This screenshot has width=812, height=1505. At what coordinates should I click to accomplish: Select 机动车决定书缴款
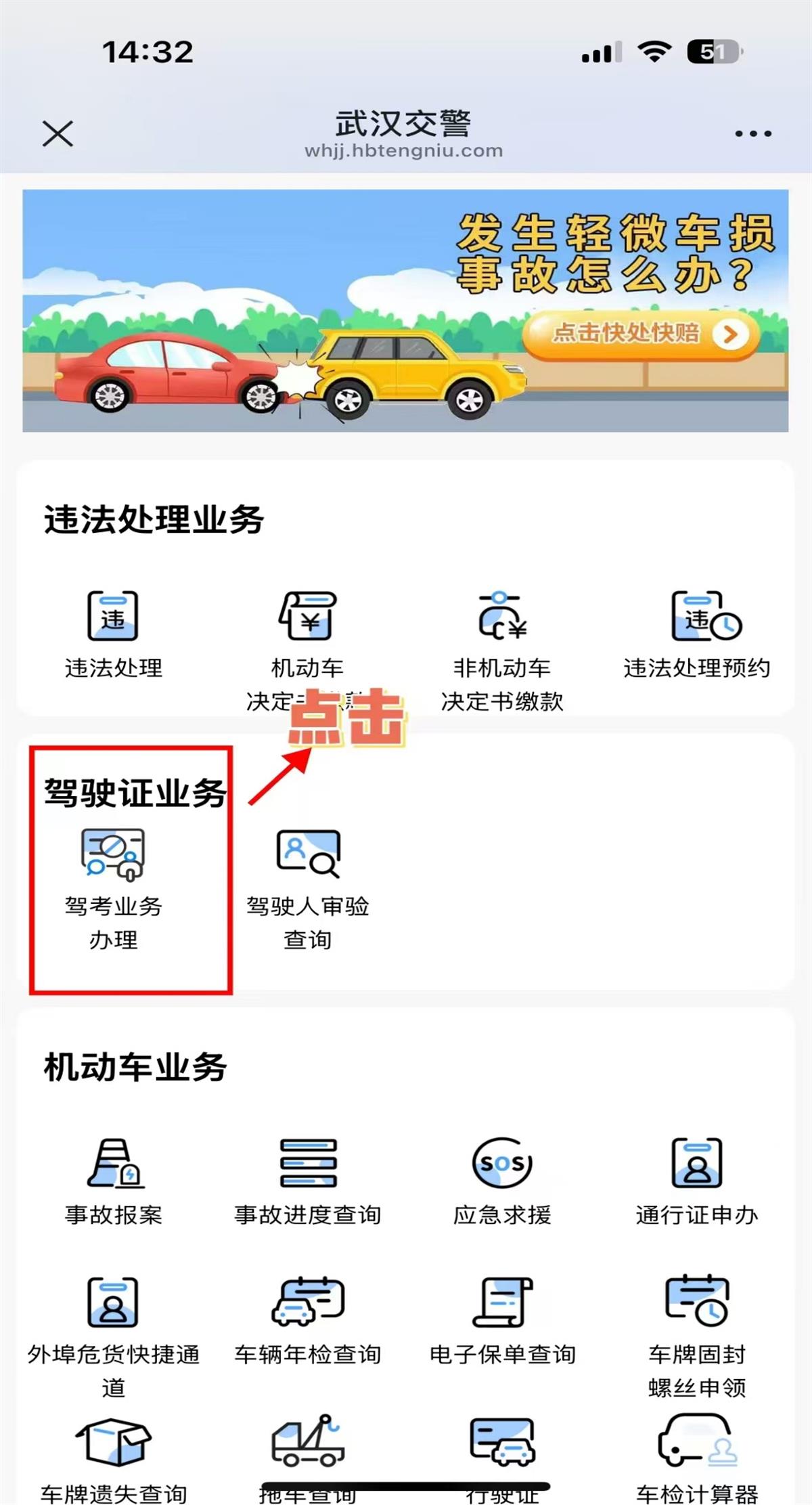point(308,633)
